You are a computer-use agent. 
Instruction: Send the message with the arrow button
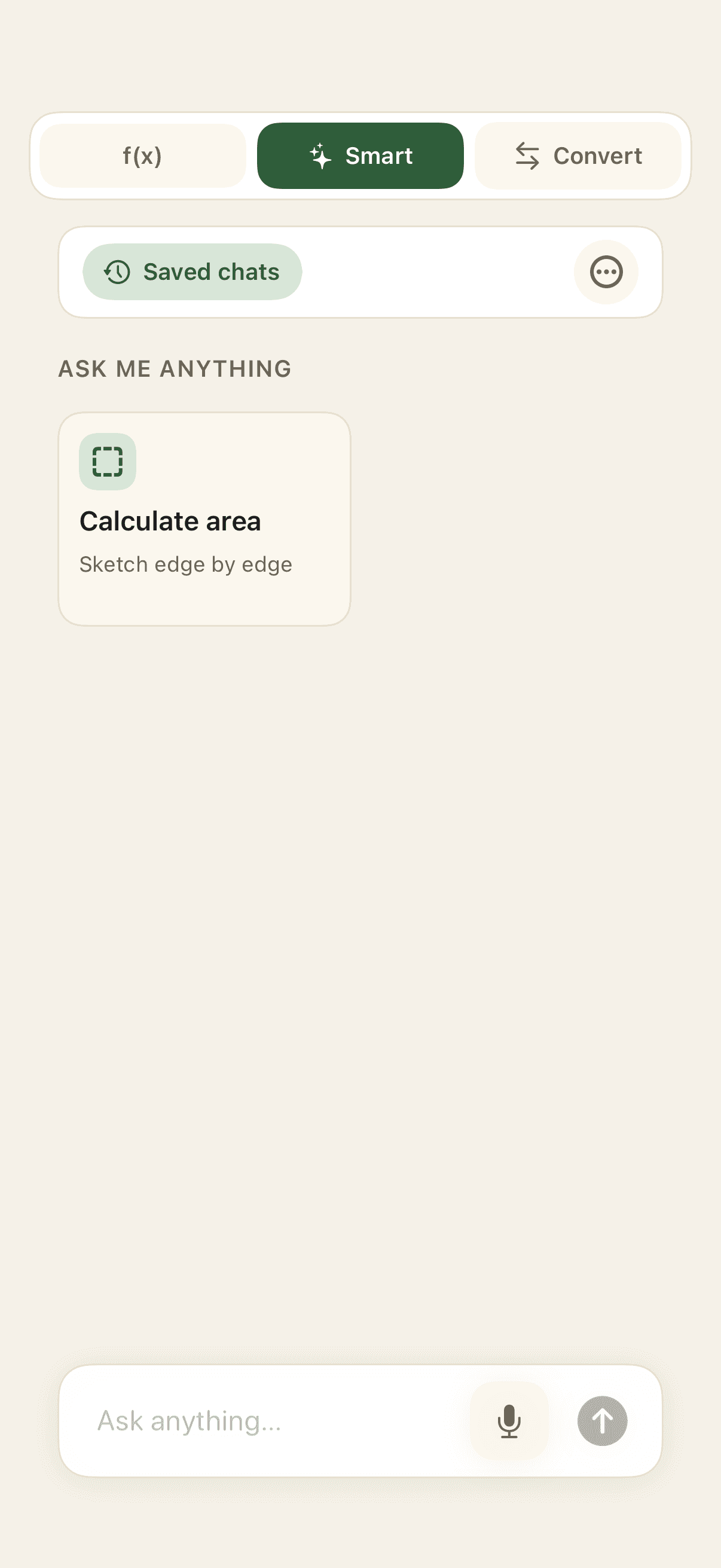click(x=603, y=1421)
